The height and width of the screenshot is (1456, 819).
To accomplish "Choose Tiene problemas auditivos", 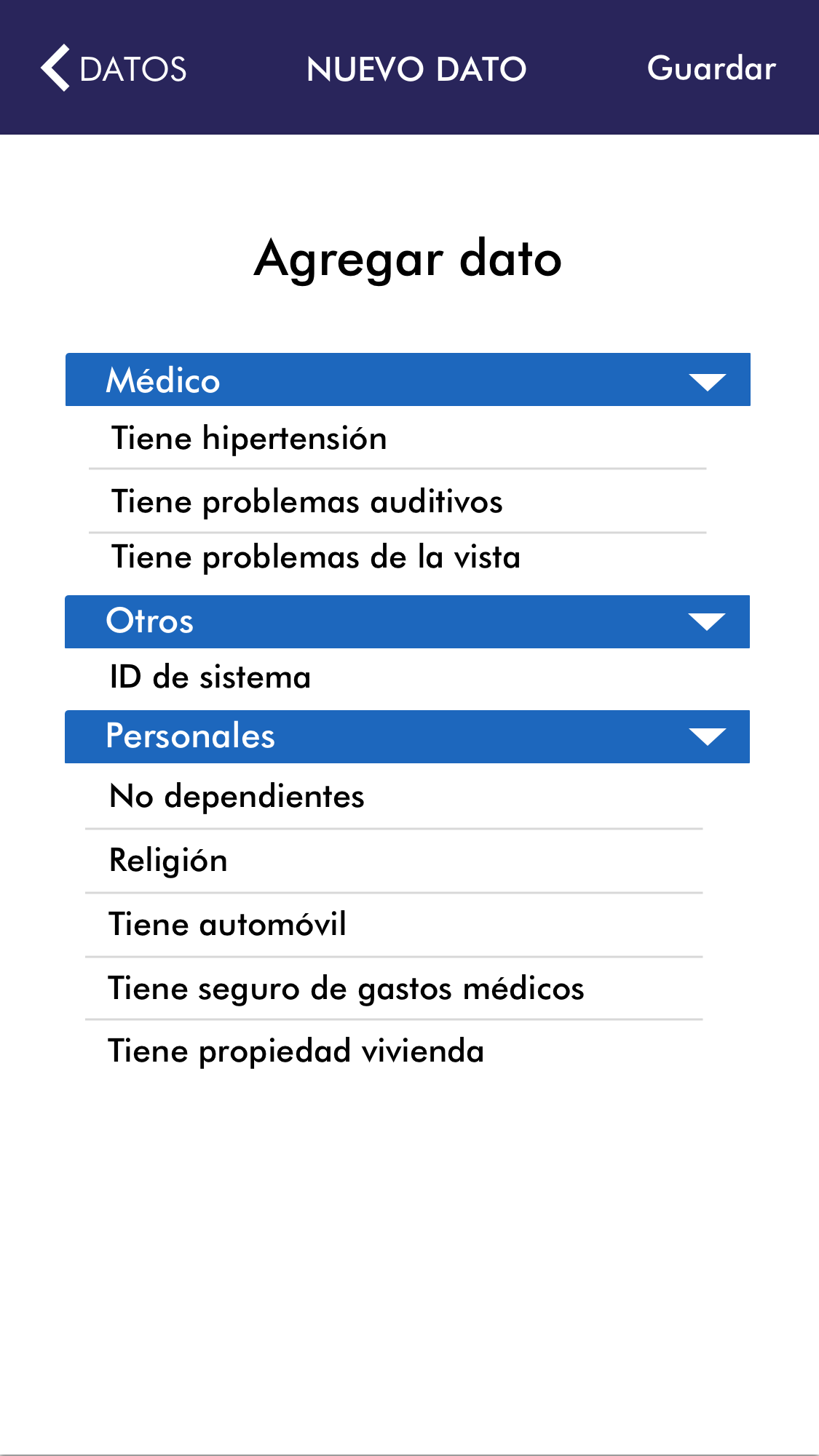I will [x=306, y=502].
